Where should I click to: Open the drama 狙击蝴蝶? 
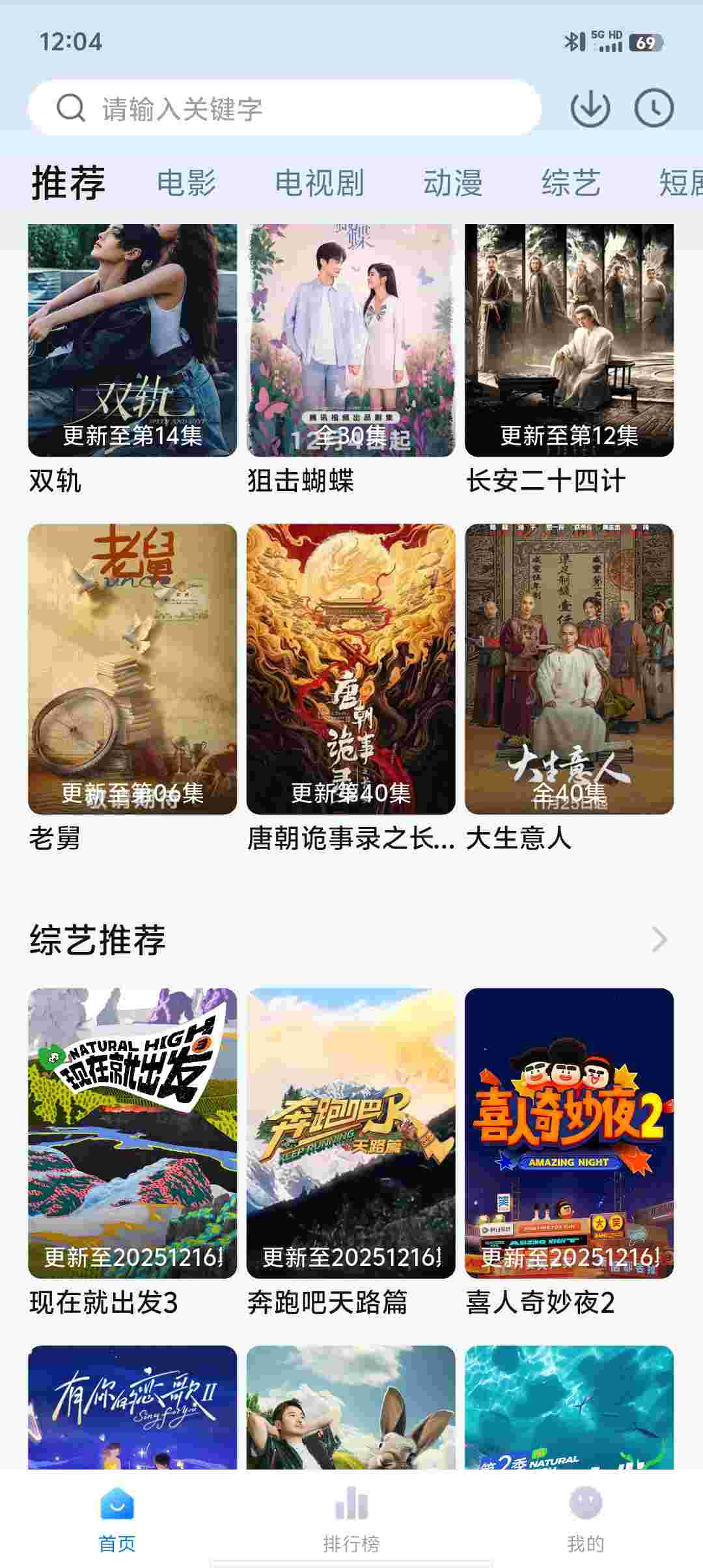coord(351,340)
